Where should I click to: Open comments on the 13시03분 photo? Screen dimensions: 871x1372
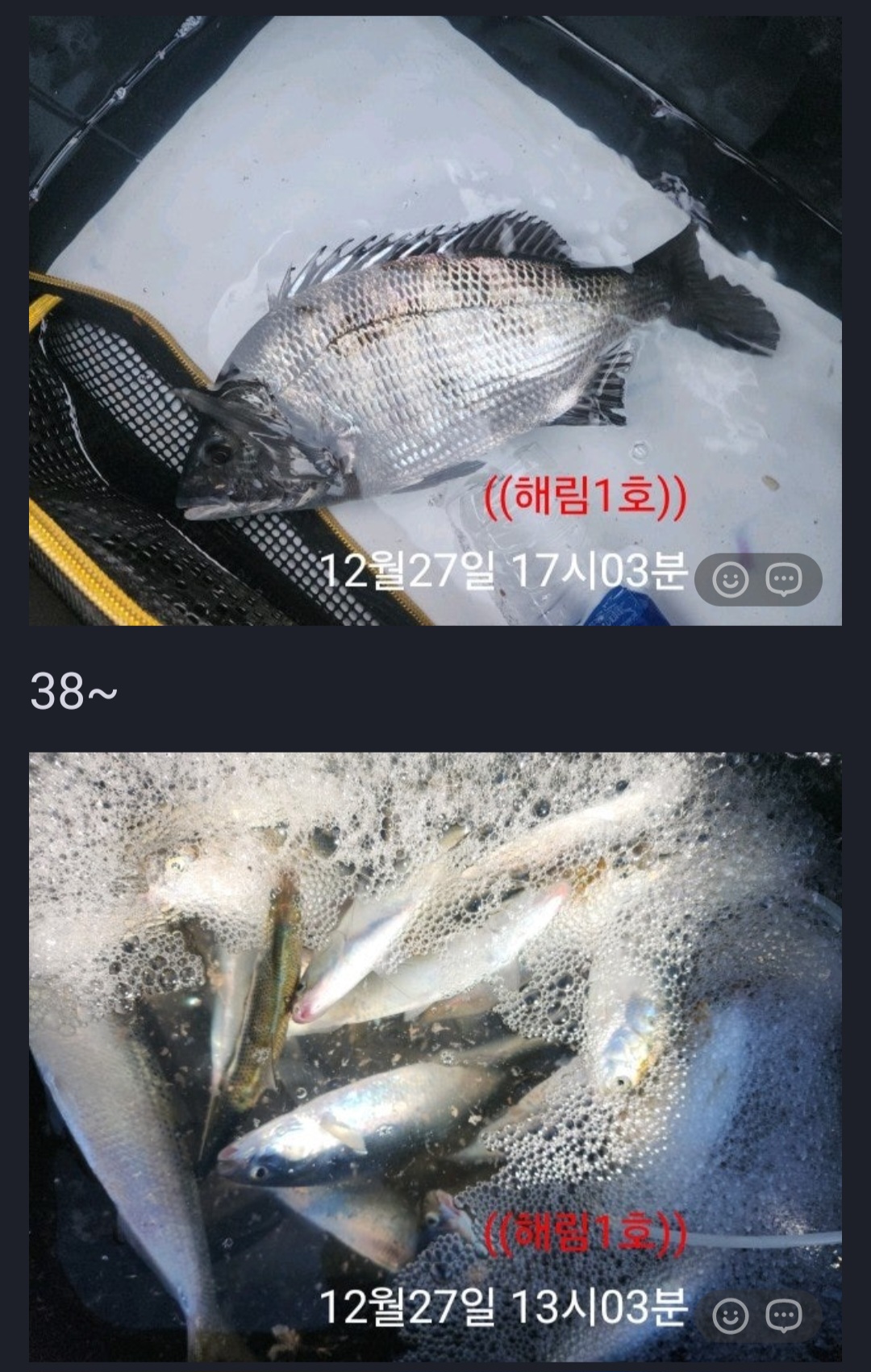pyautogui.click(x=784, y=1316)
